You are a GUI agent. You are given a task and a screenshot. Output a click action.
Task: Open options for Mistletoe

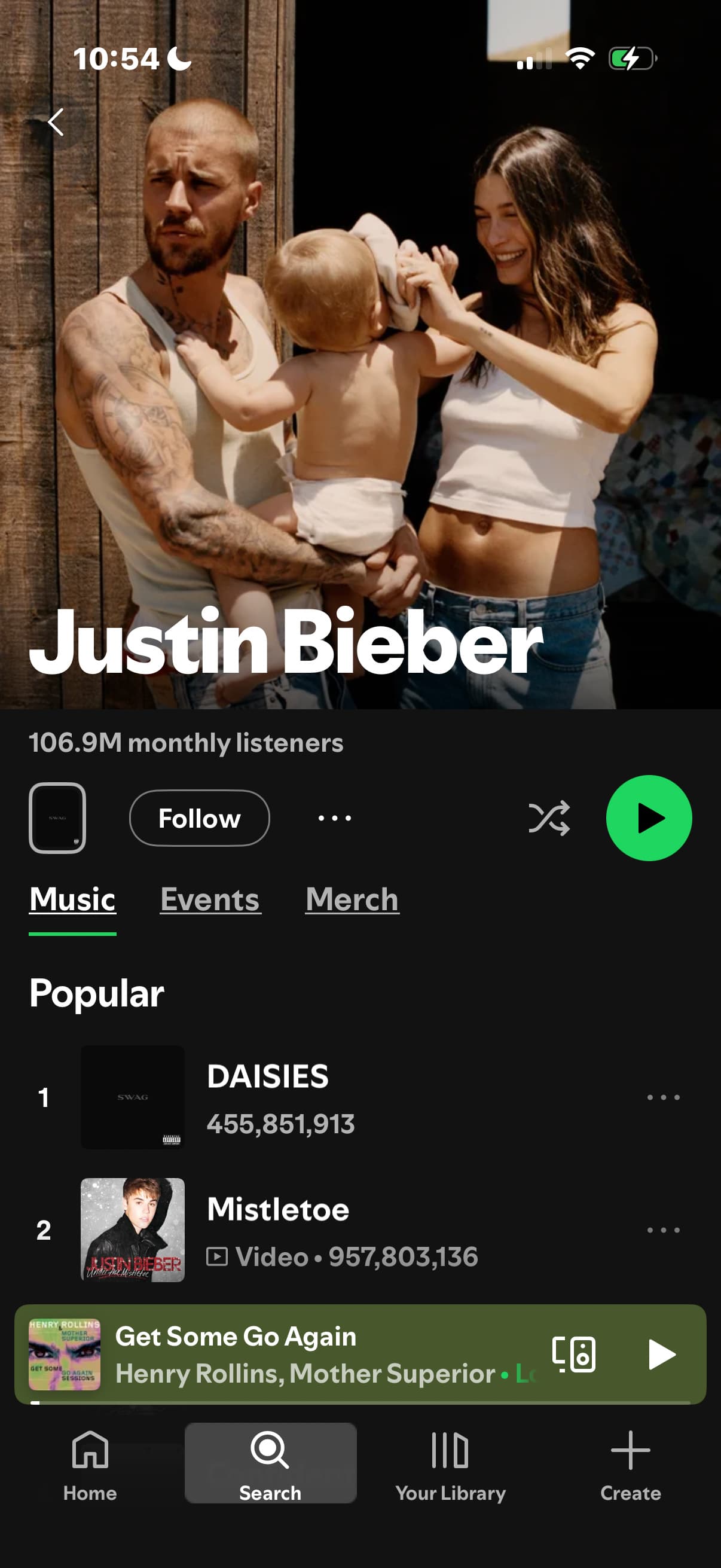(x=662, y=1230)
